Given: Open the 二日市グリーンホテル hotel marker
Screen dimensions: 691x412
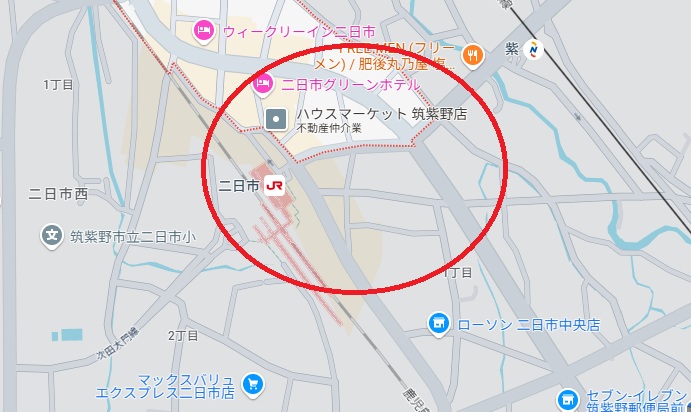Looking at the screenshot, I should (x=264, y=84).
